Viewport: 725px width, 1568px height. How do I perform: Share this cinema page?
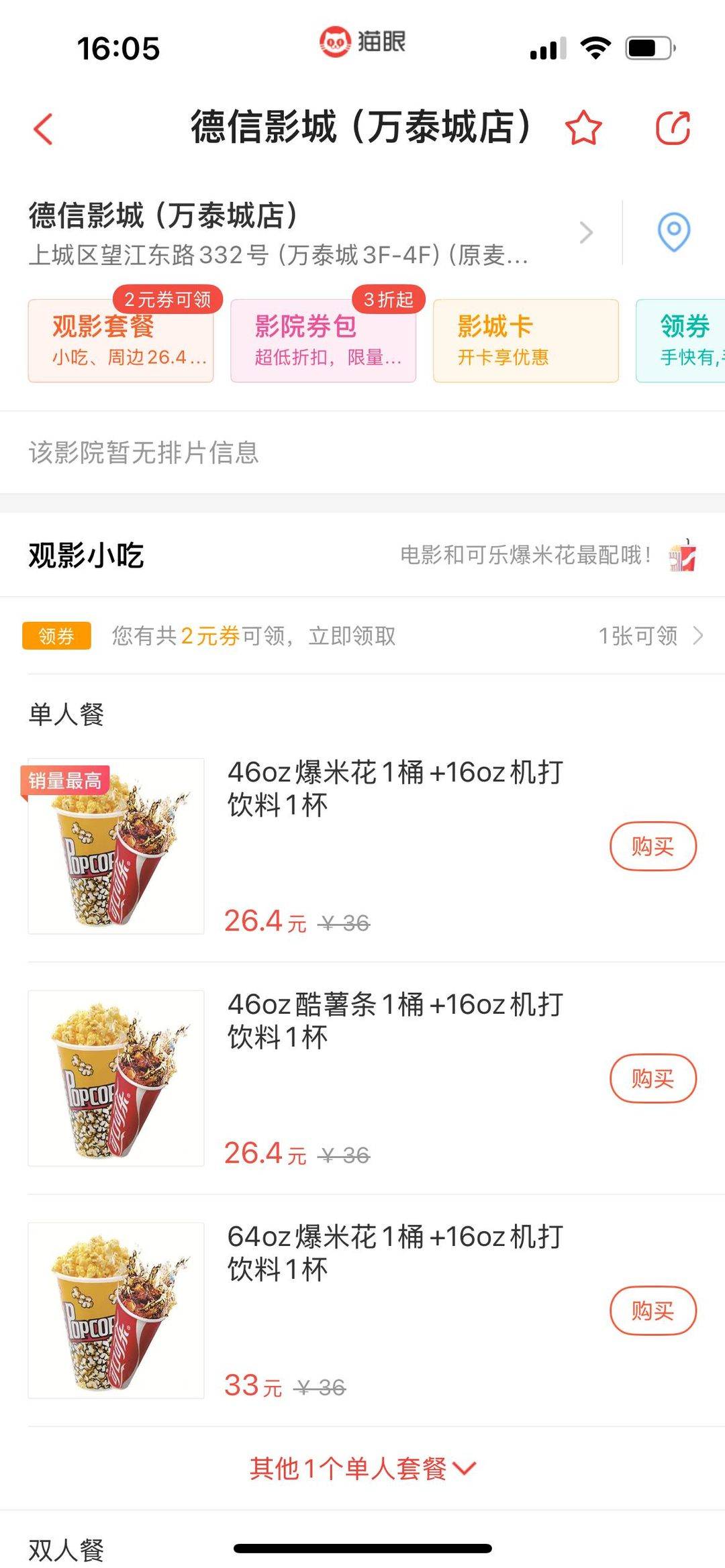[x=673, y=128]
